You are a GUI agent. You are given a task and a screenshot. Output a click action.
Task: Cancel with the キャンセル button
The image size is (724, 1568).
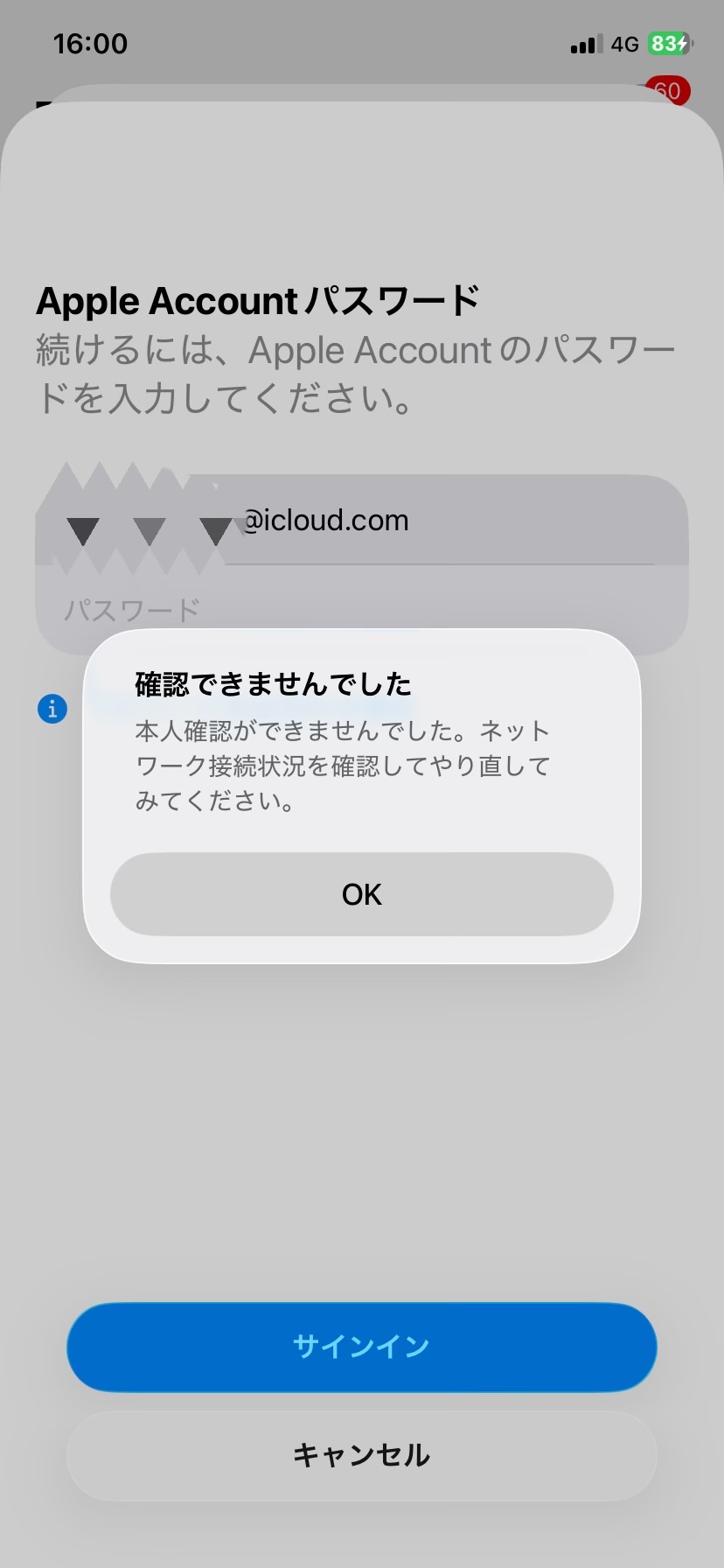tap(361, 1455)
